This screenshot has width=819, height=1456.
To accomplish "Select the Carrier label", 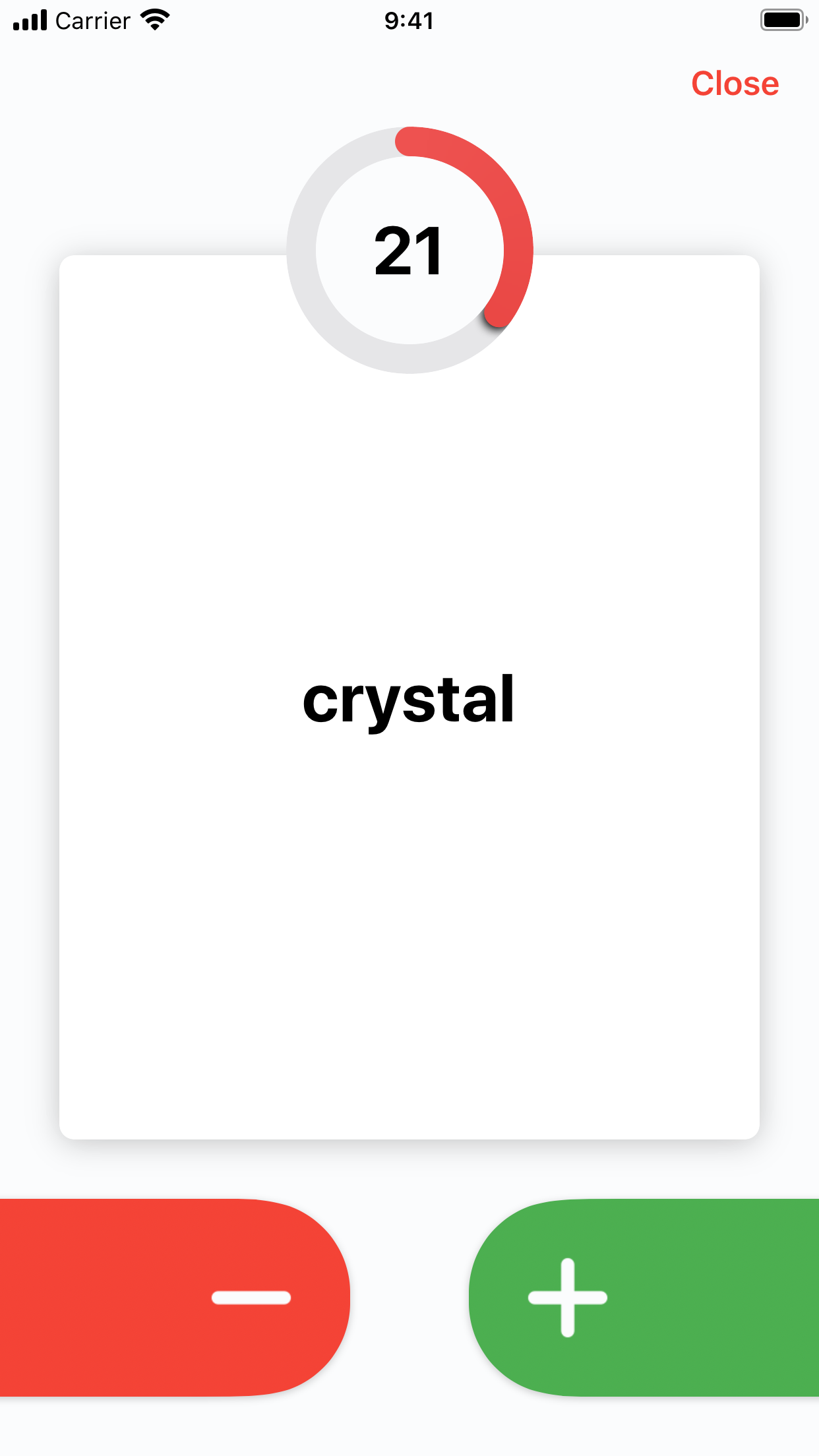I will (x=92, y=20).
